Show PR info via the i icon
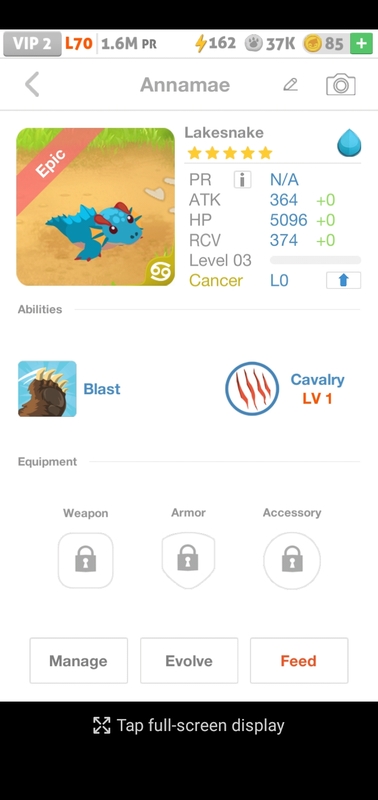The image size is (378, 800). 242,180
